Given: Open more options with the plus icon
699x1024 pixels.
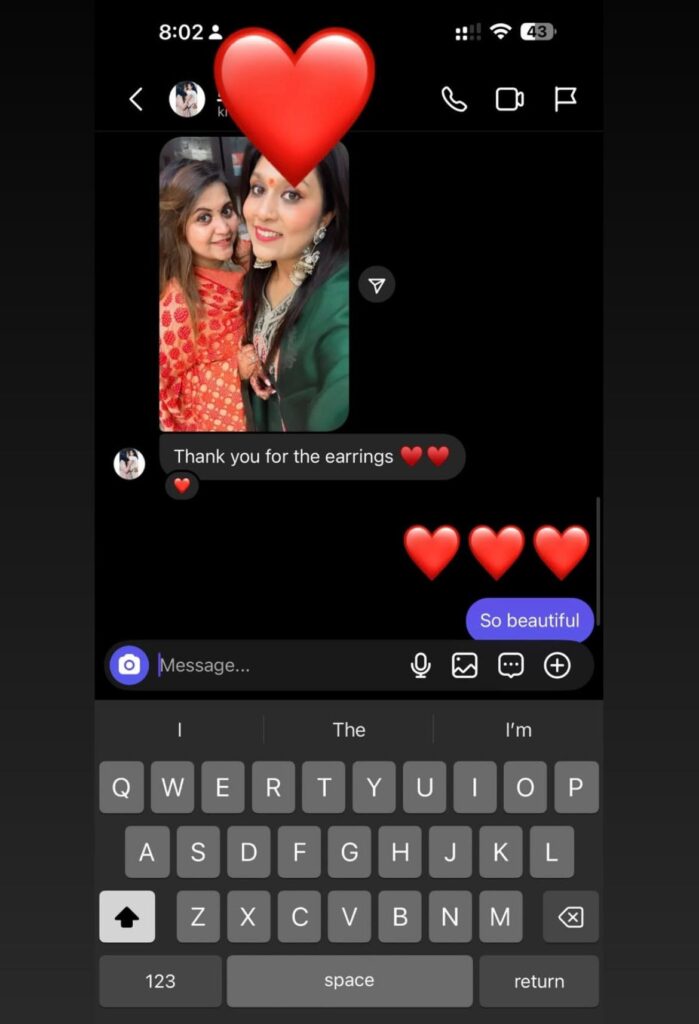Looking at the screenshot, I should tap(557, 665).
